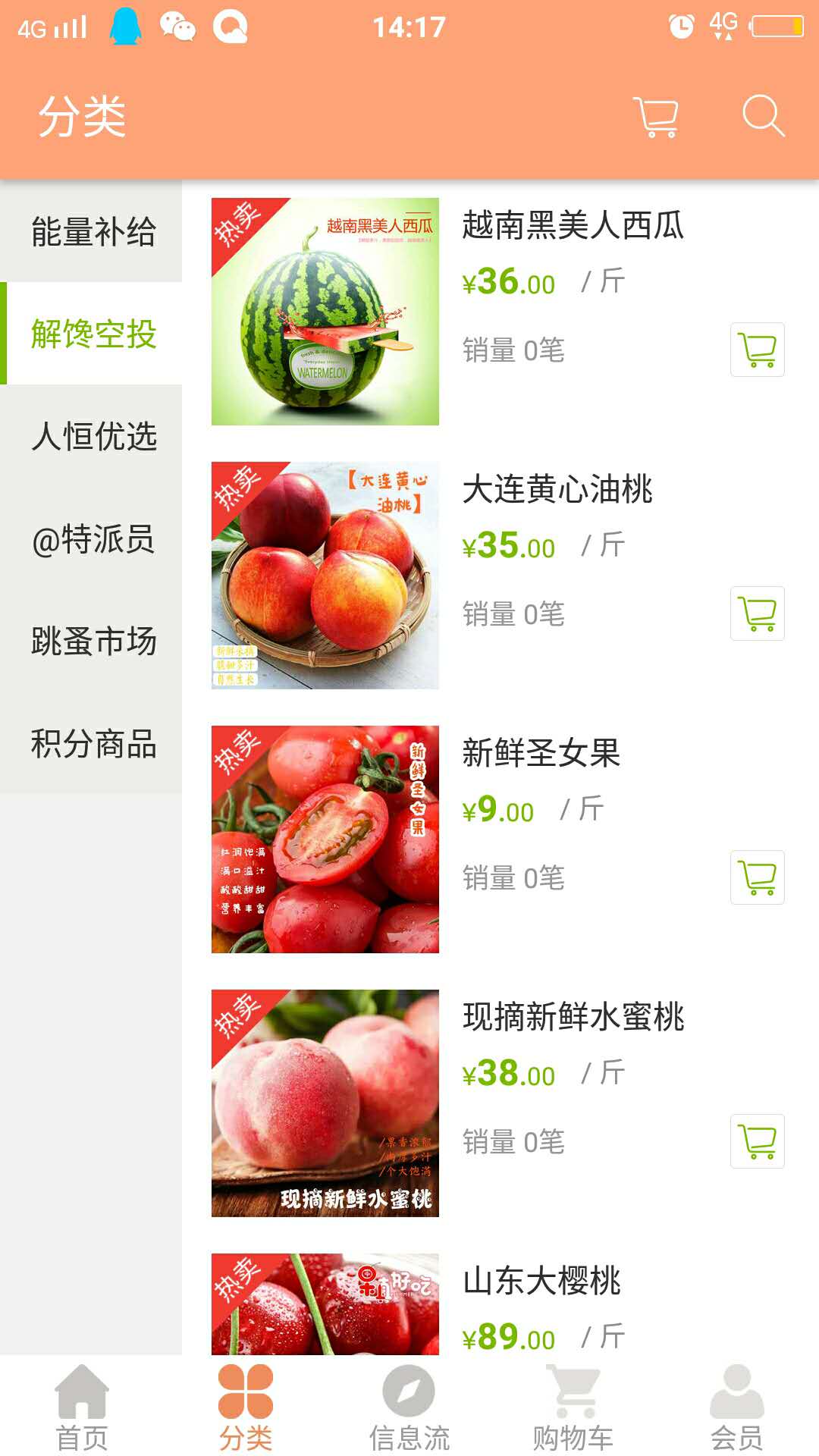The height and width of the screenshot is (1456, 819).
Task: Open the shopping cart icon in header
Action: (x=657, y=117)
